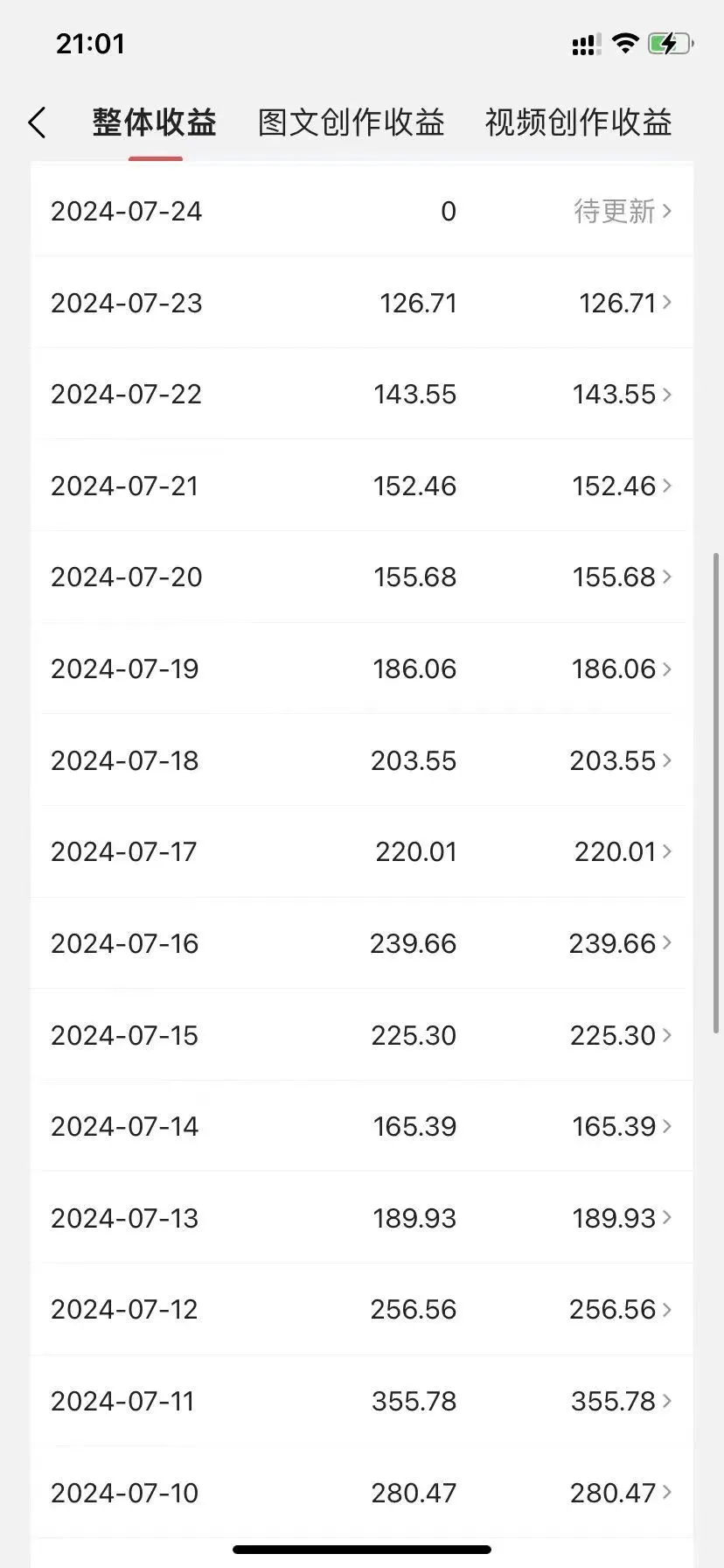View earnings breakdown for 2024-07-18
The width and height of the screenshot is (724, 1568).
(x=623, y=760)
